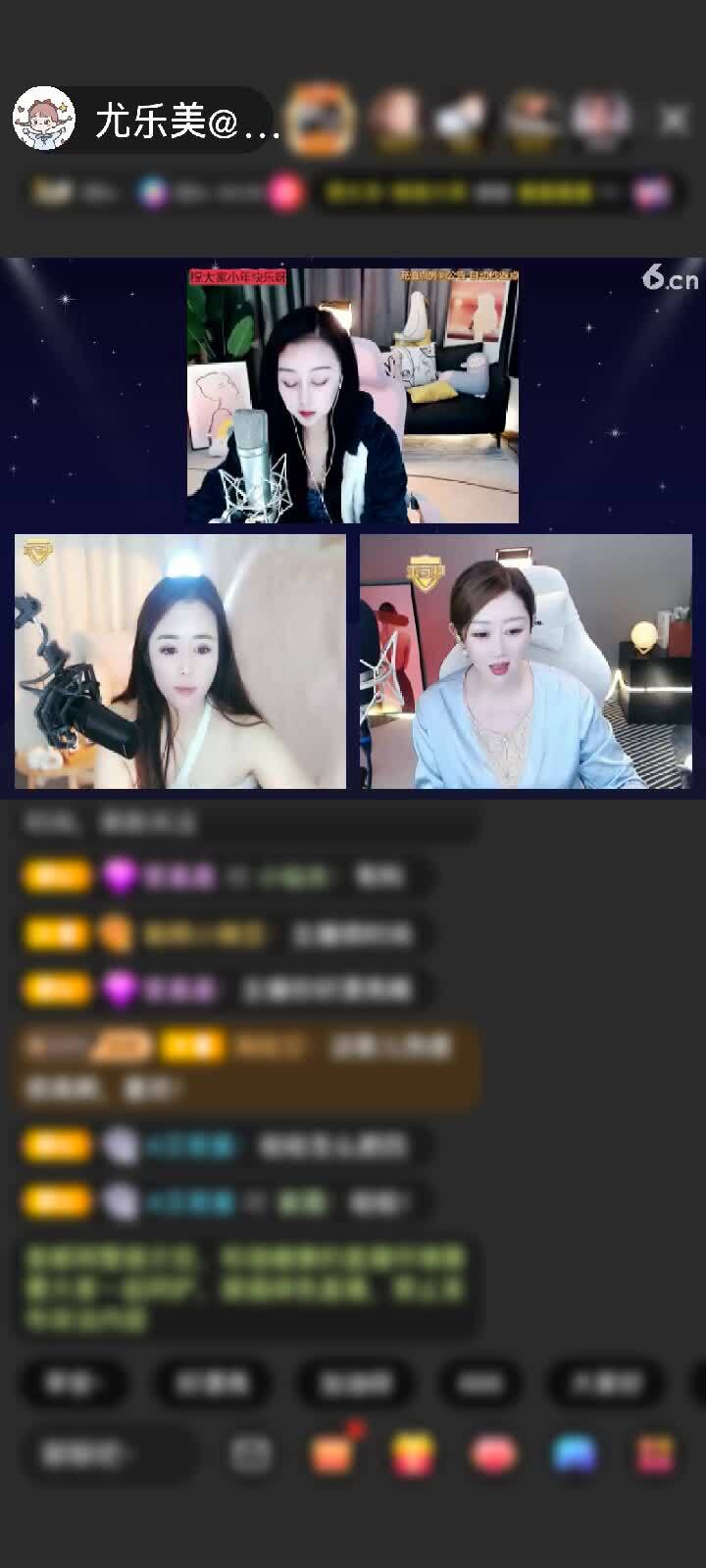Open host 尤乐美's profile
This screenshot has height=1568, width=706.
[x=44, y=121]
